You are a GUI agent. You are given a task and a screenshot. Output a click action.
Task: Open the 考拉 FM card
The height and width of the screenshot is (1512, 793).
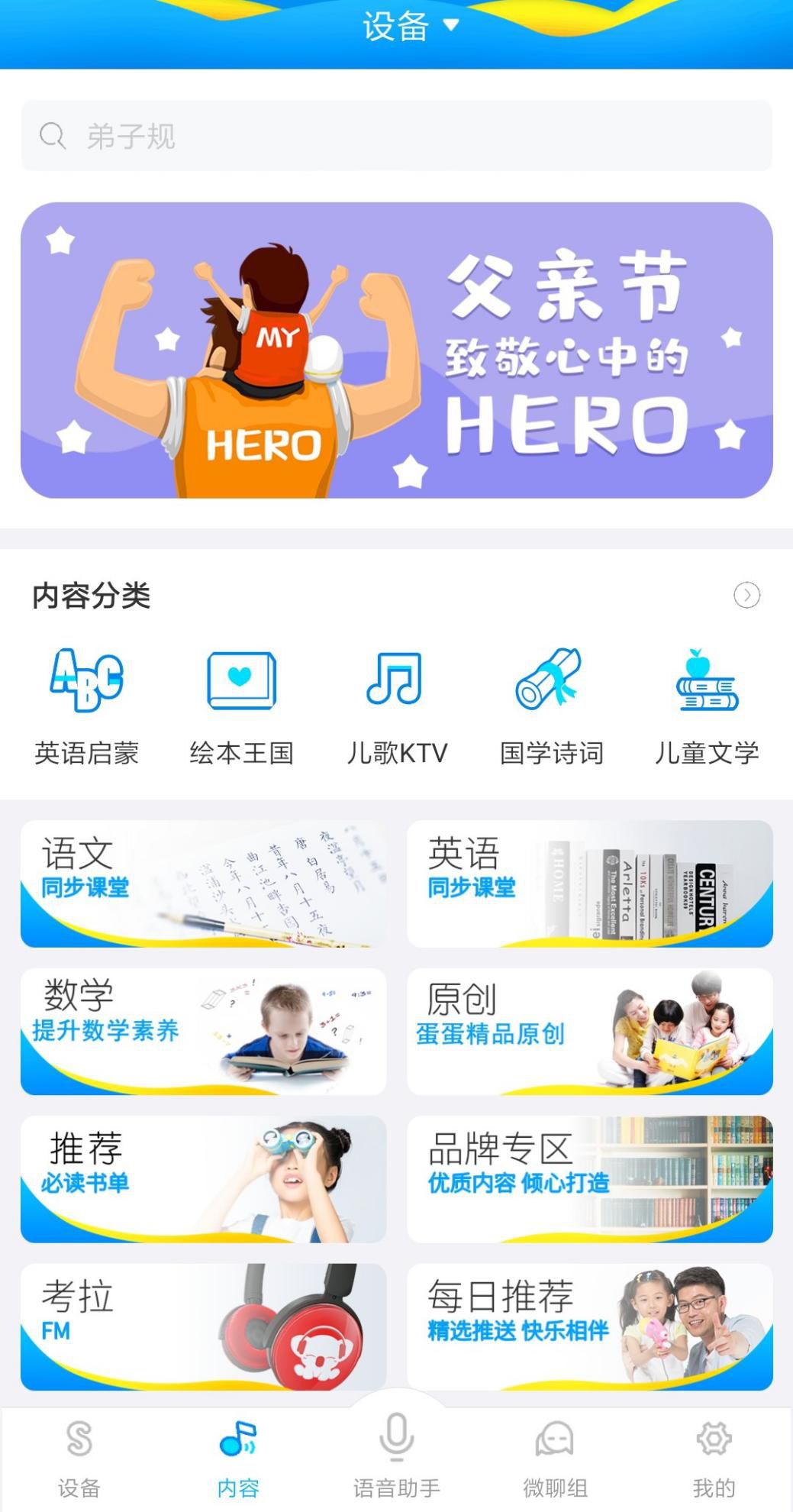click(203, 1326)
